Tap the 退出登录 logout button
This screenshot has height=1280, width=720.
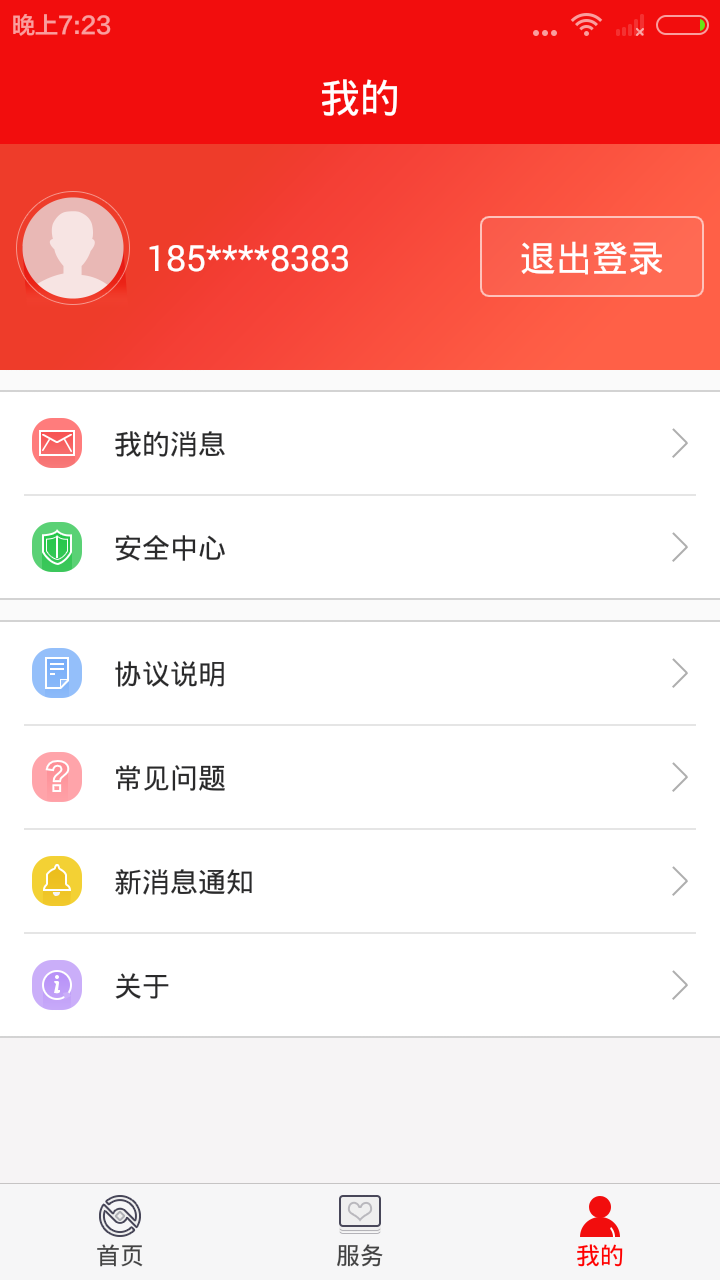tap(591, 257)
